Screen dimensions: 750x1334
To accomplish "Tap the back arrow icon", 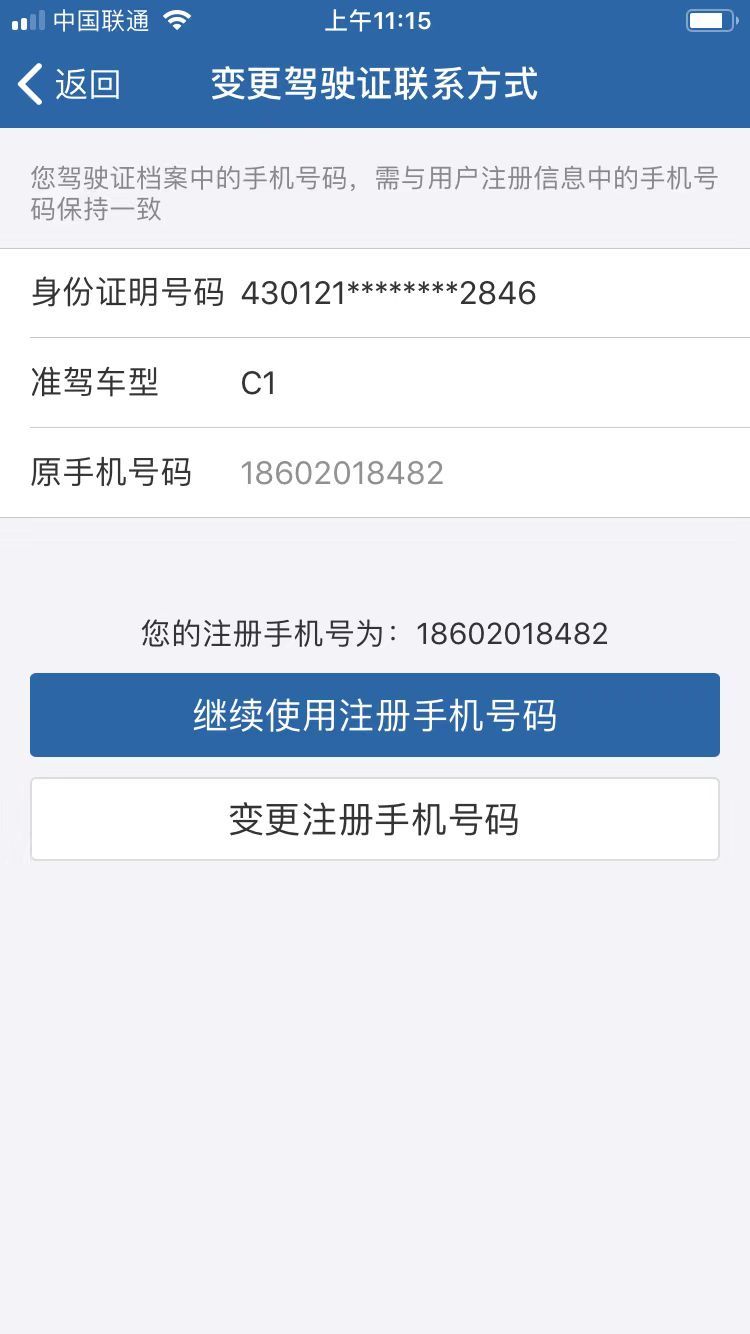I will coord(30,84).
